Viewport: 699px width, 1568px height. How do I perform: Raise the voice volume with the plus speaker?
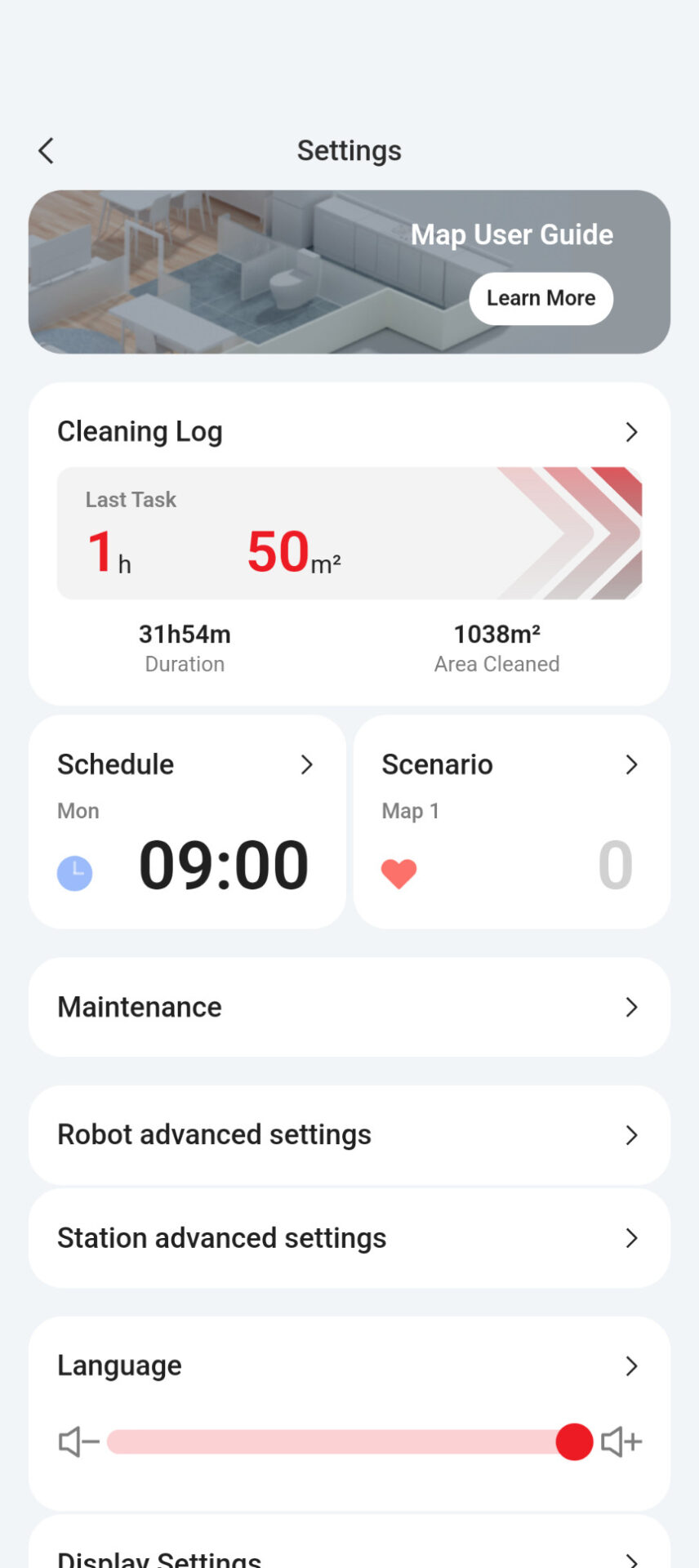621,1442
